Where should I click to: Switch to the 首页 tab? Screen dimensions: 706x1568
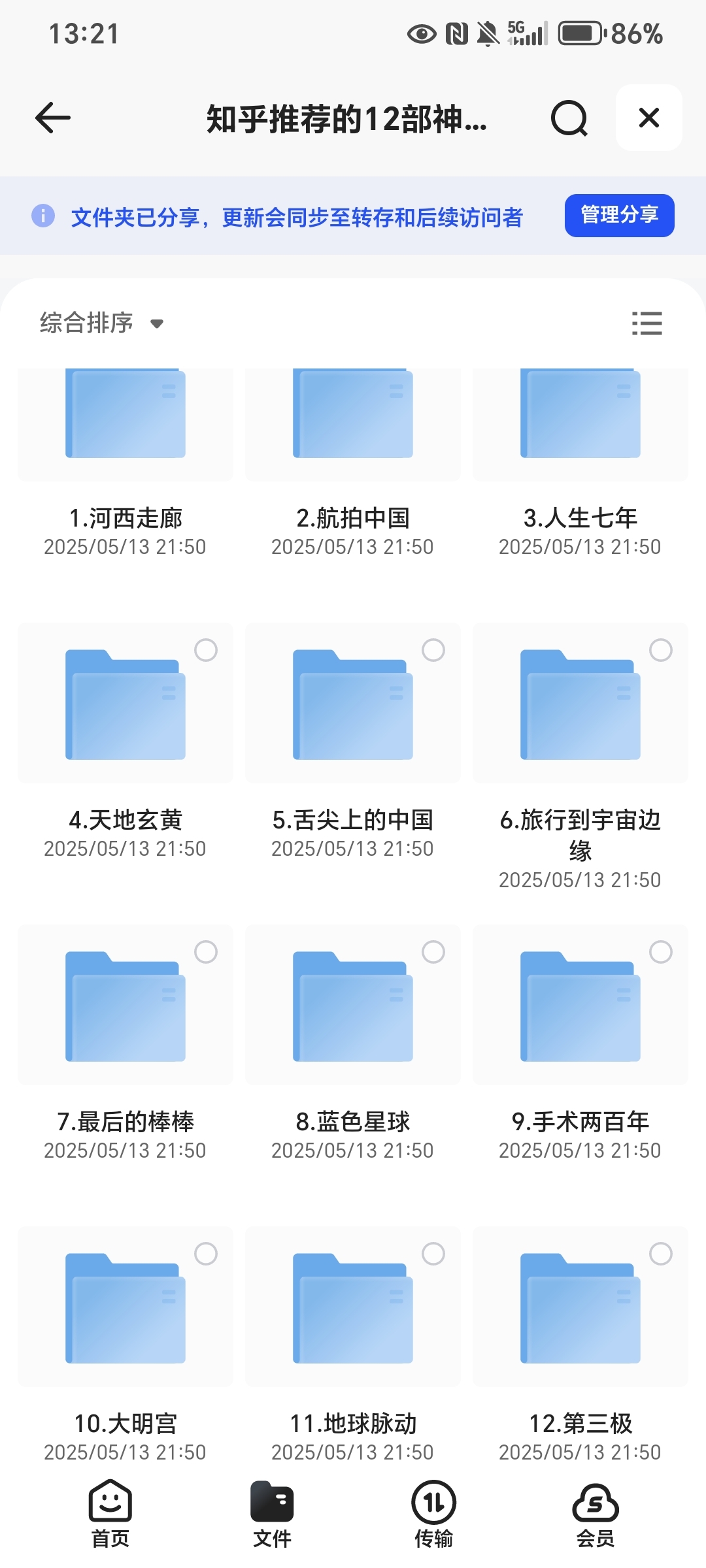tap(110, 1514)
